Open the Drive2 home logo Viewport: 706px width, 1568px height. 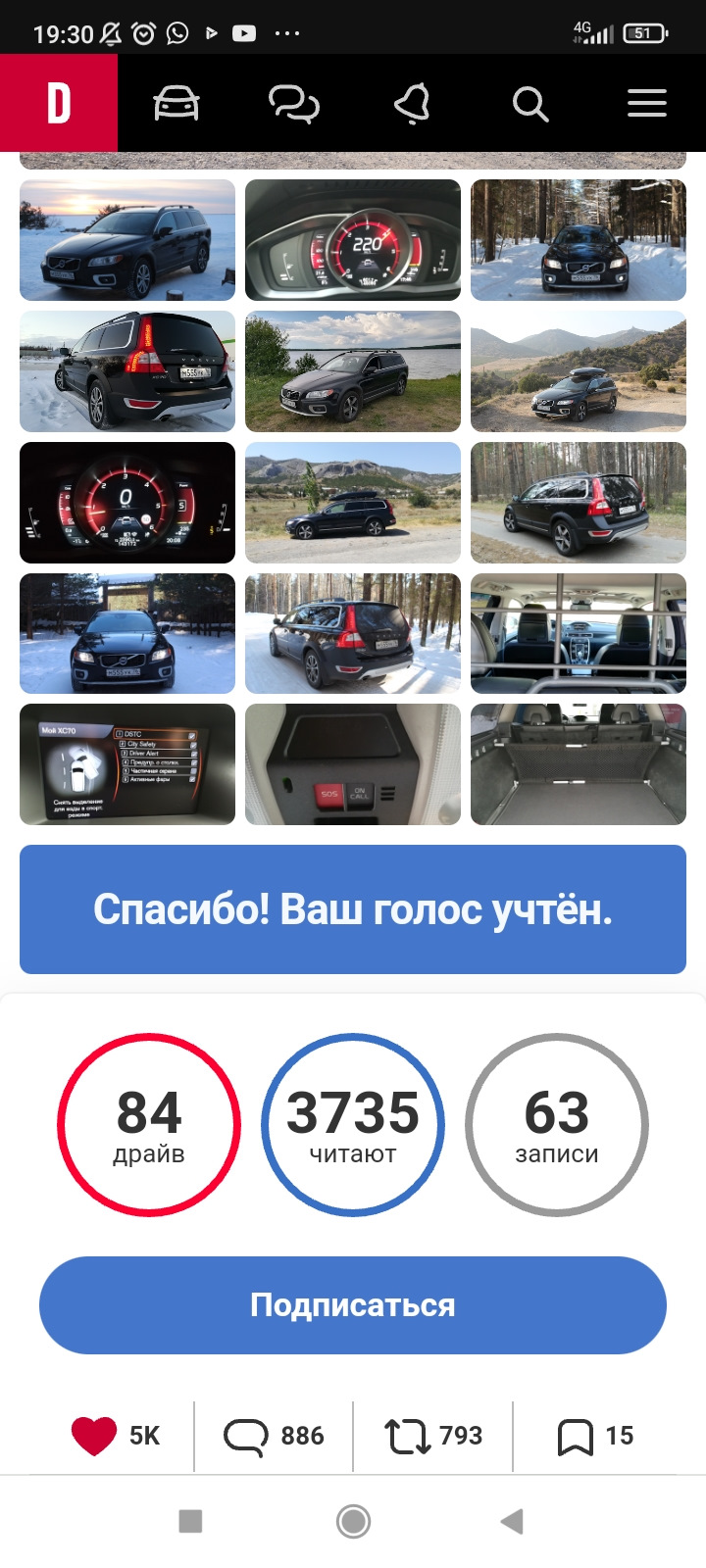tap(59, 103)
